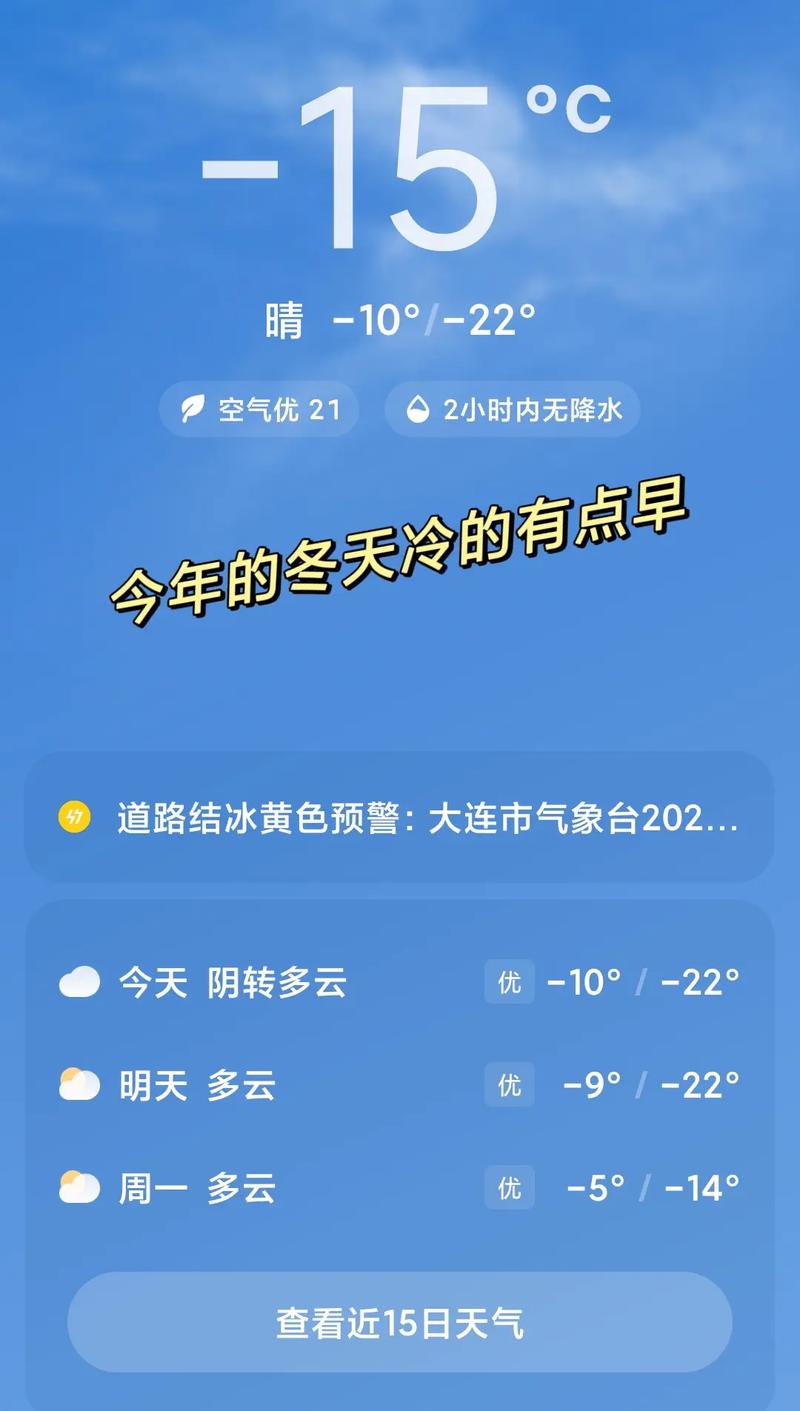The width and height of the screenshot is (800, 1411).
Task: Open the 周一 多云 forecast row
Action: click(400, 1187)
